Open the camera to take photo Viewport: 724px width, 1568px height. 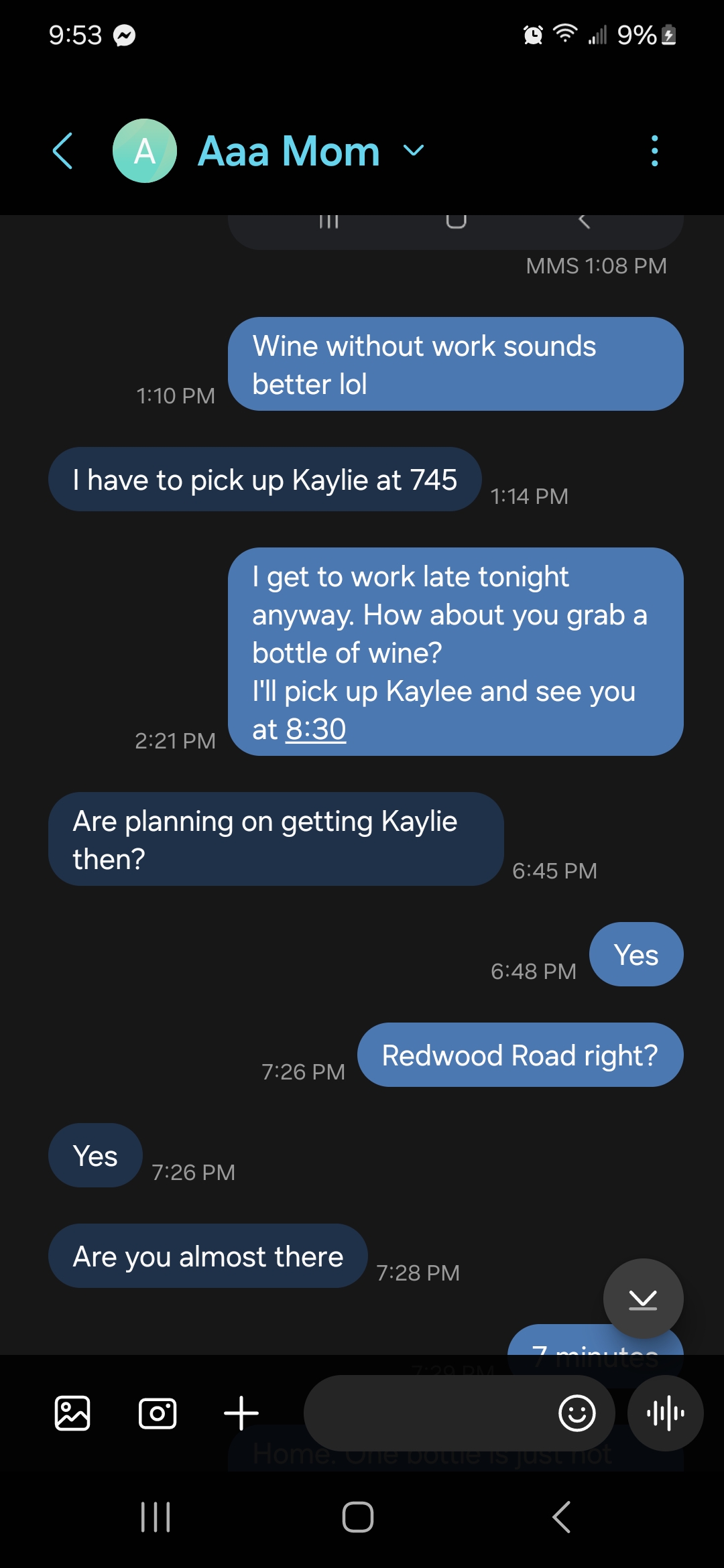(158, 1413)
